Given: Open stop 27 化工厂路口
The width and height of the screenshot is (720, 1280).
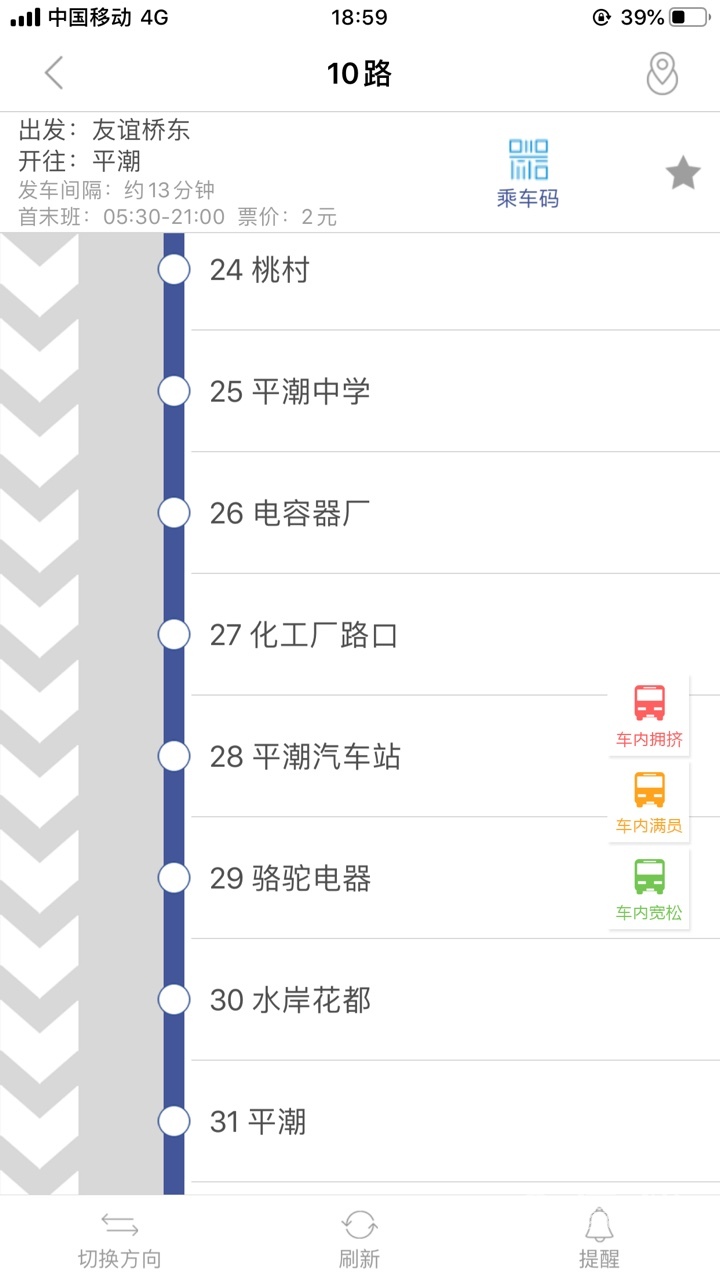Looking at the screenshot, I should click(x=304, y=635).
